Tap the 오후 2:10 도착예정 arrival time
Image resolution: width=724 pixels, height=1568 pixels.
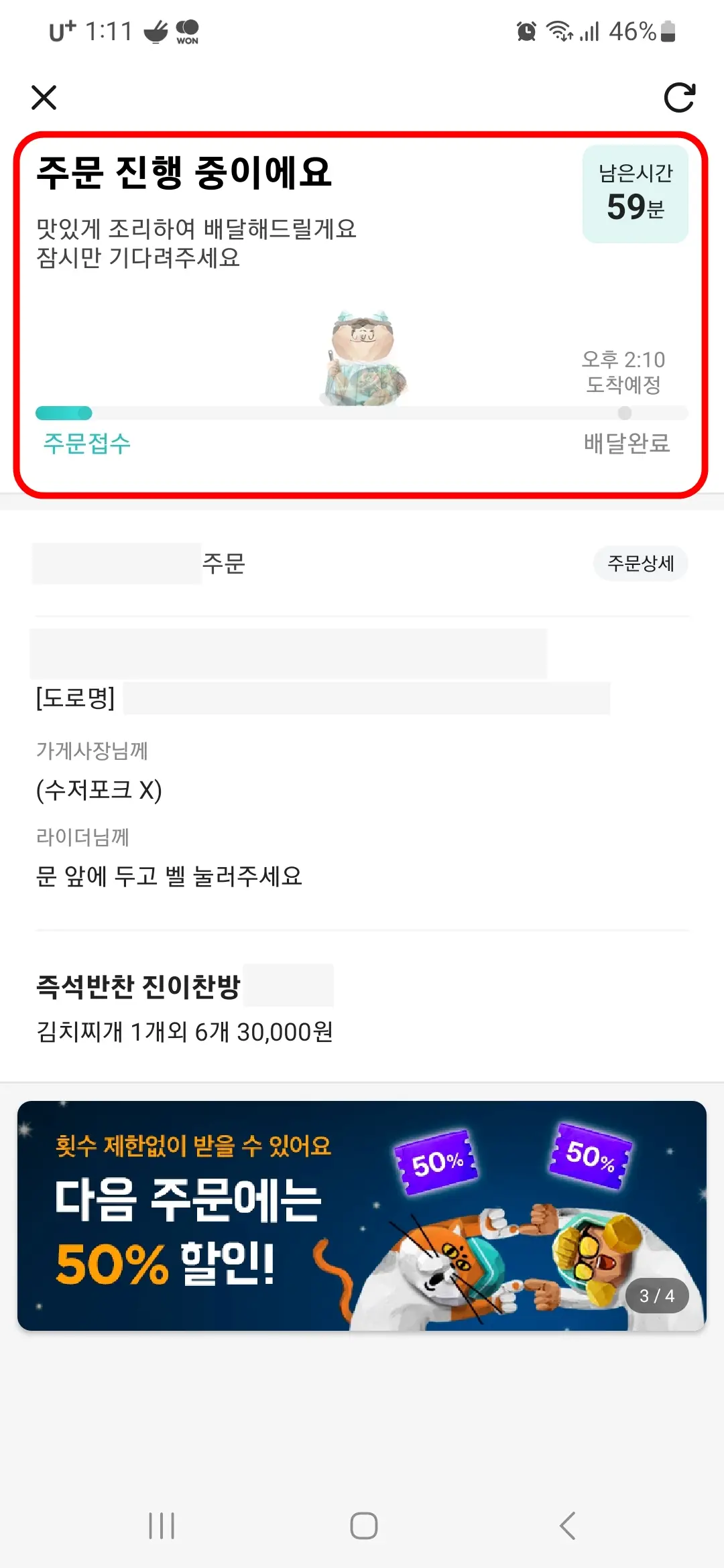(622, 373)
